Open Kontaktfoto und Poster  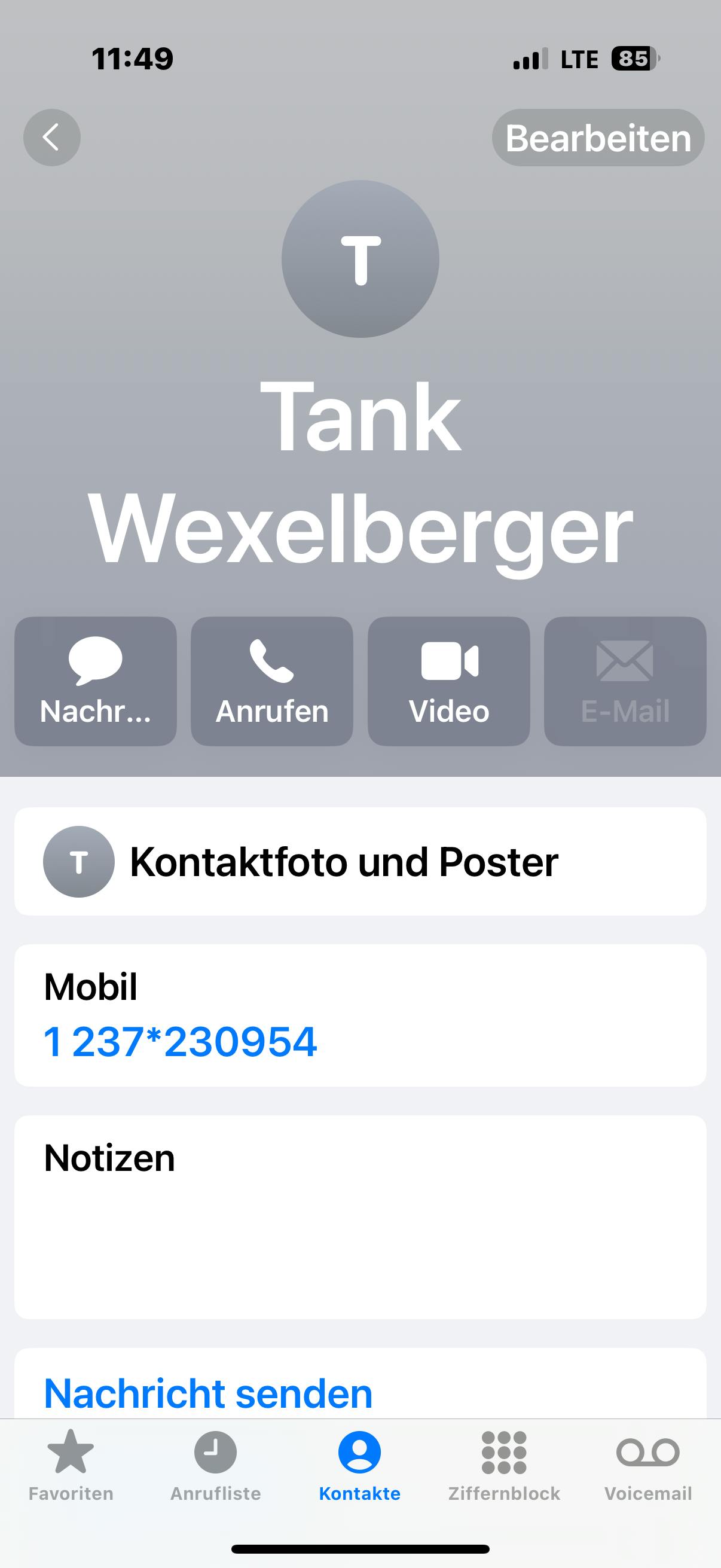[360, 861]
